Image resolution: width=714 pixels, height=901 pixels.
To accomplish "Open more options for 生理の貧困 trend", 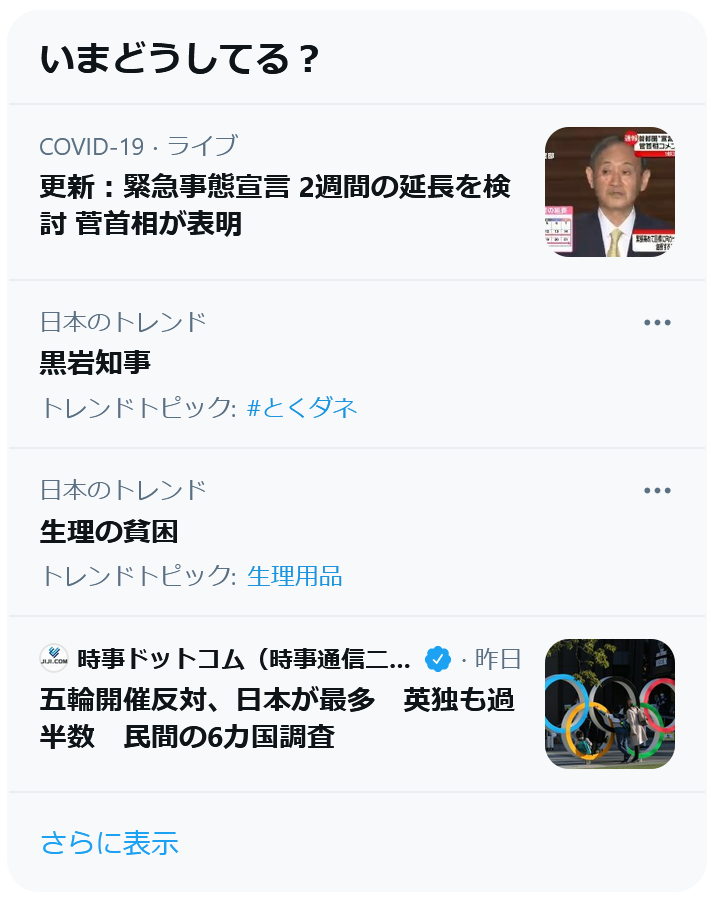I will click(657, 490).
